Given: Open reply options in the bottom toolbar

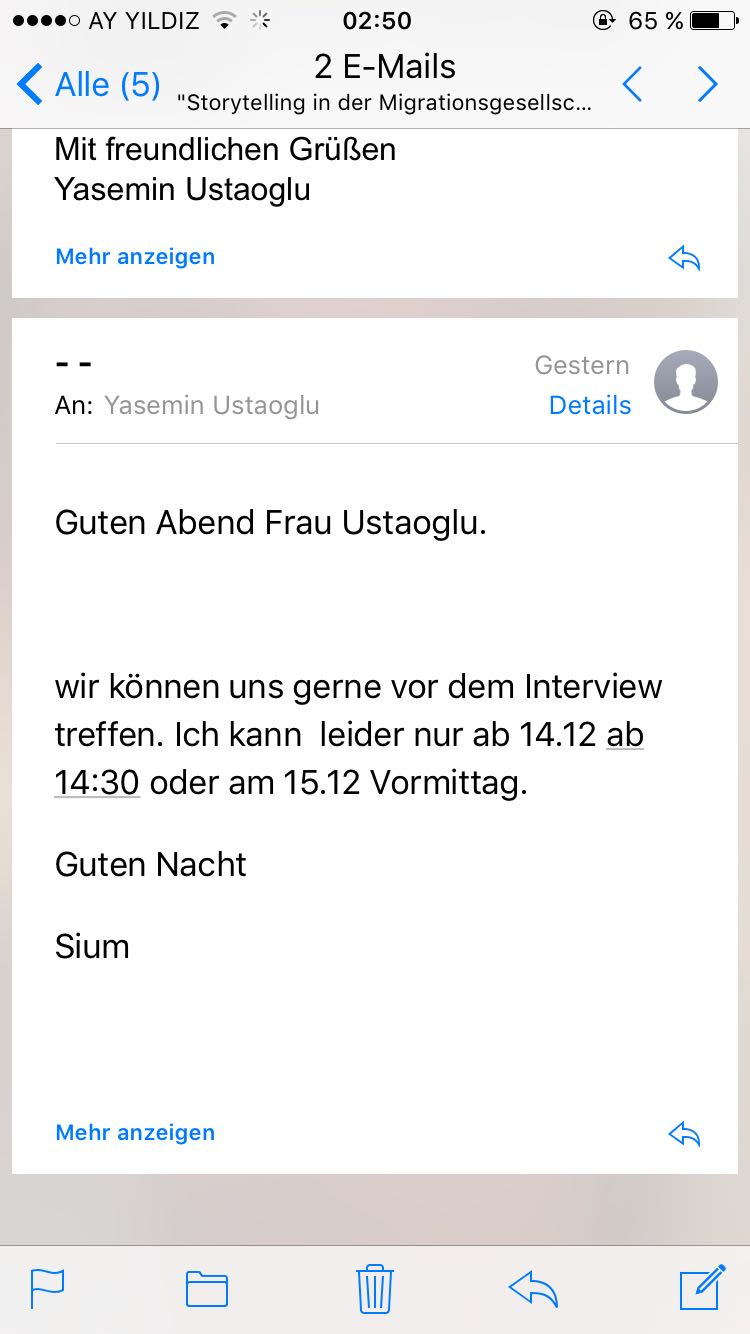Looking at the screenshot, I should [533, 1289].
